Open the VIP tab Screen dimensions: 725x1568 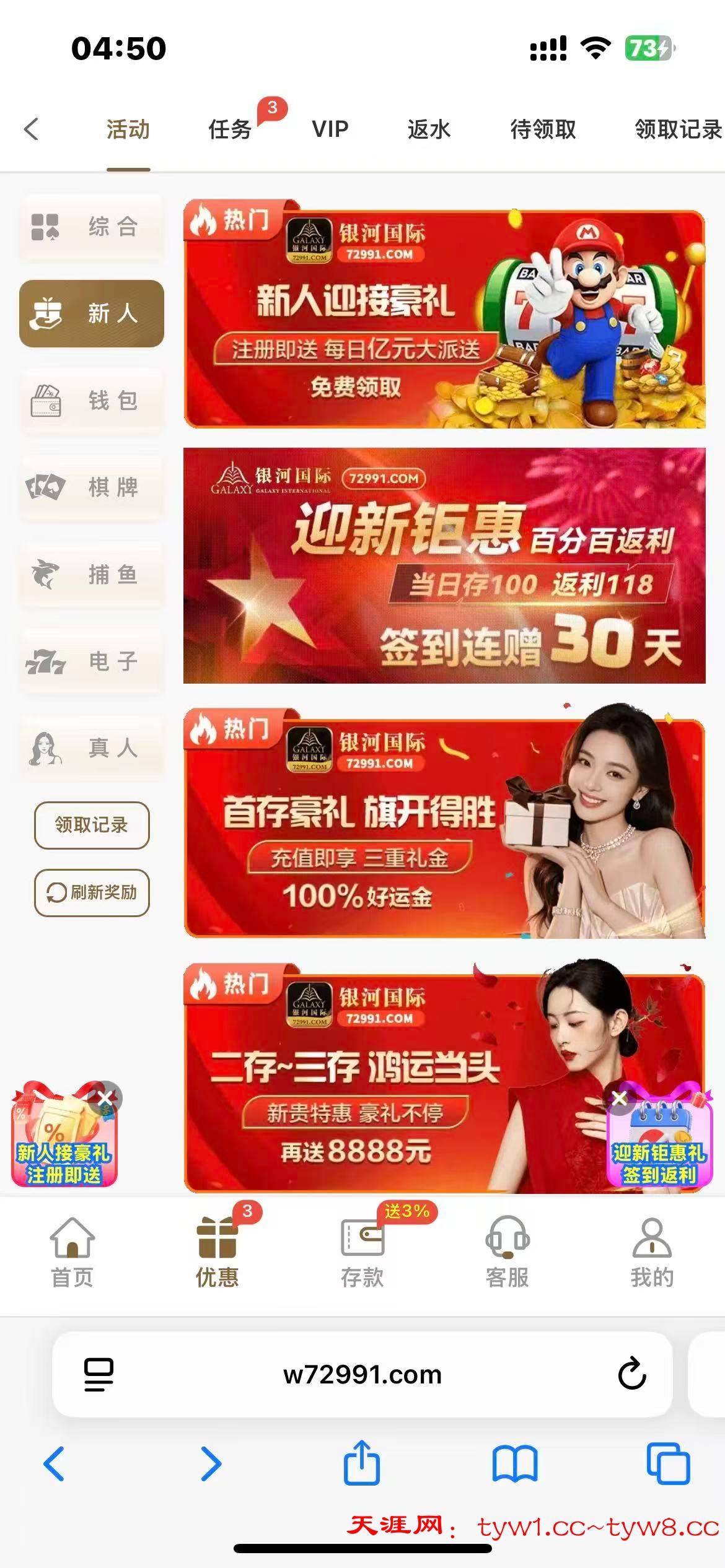coord(329,129)
